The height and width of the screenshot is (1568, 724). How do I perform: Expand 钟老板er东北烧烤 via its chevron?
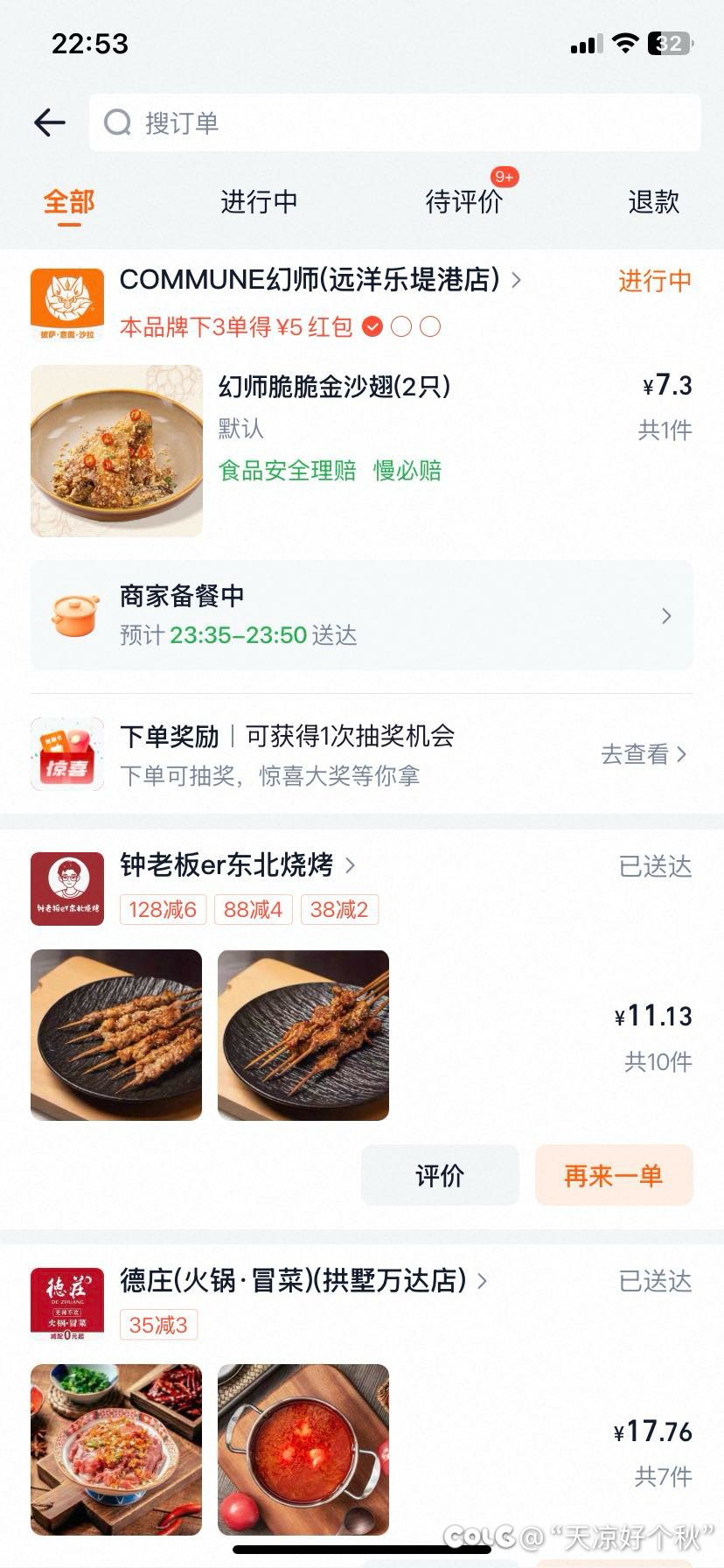tap(350, 865)
